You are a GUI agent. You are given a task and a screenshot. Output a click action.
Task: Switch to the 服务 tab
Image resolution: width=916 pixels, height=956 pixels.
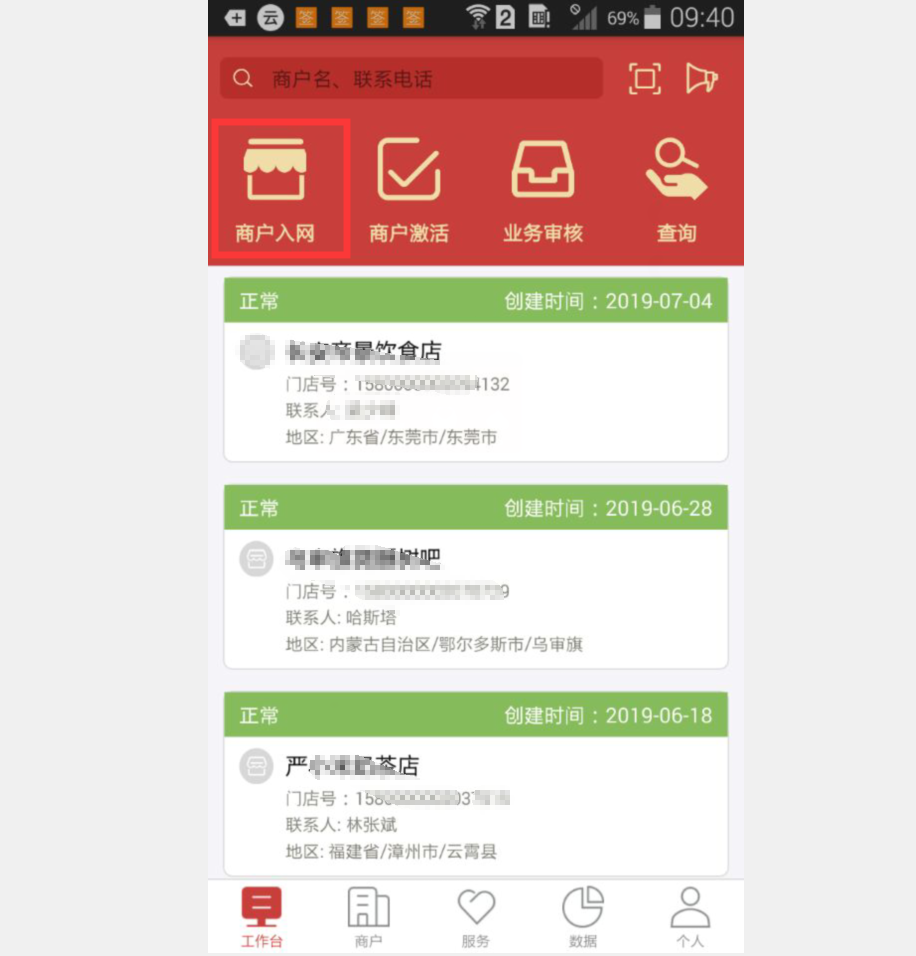[476, 917]
